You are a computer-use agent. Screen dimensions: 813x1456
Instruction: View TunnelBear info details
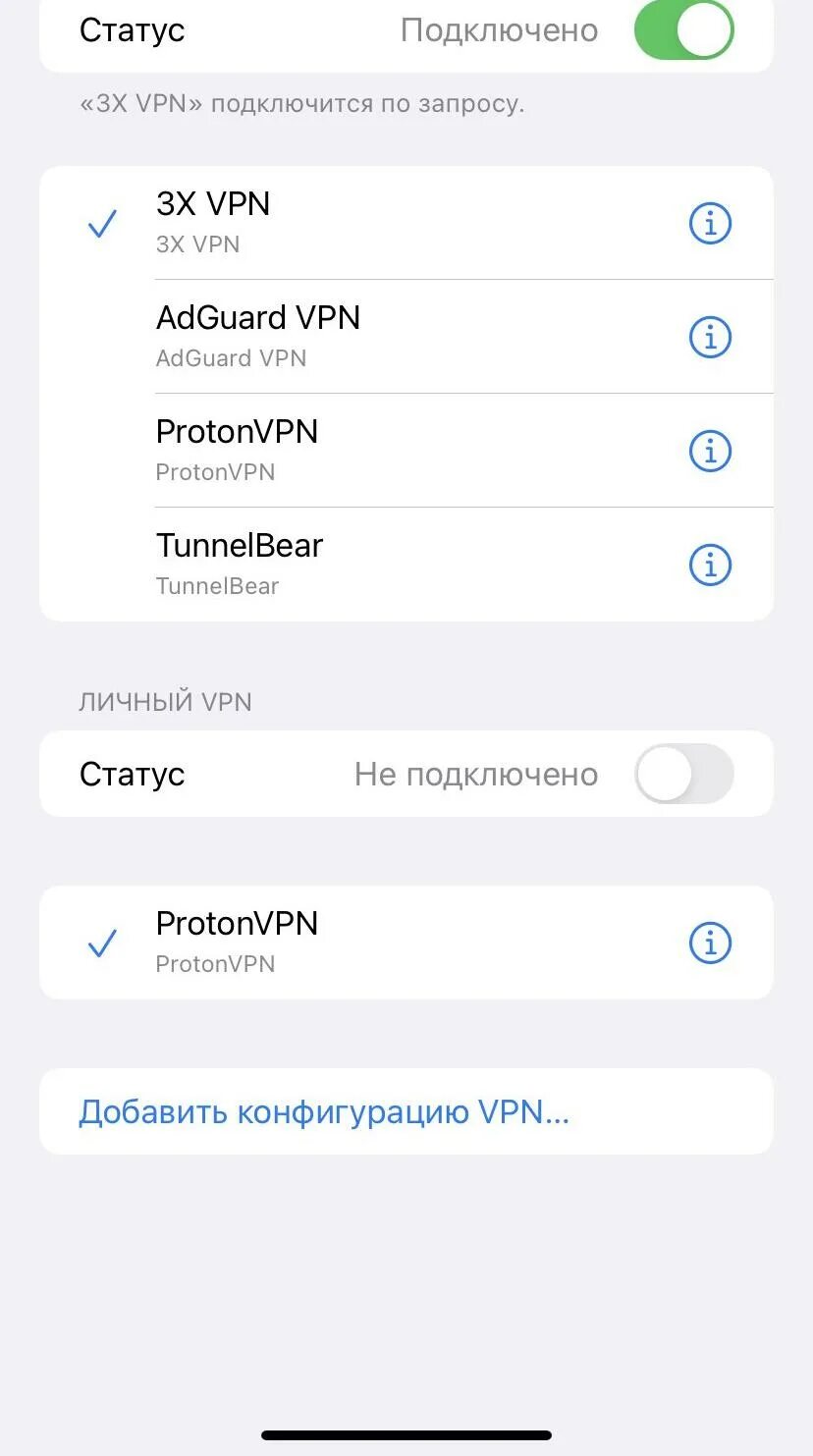[710, 566]
